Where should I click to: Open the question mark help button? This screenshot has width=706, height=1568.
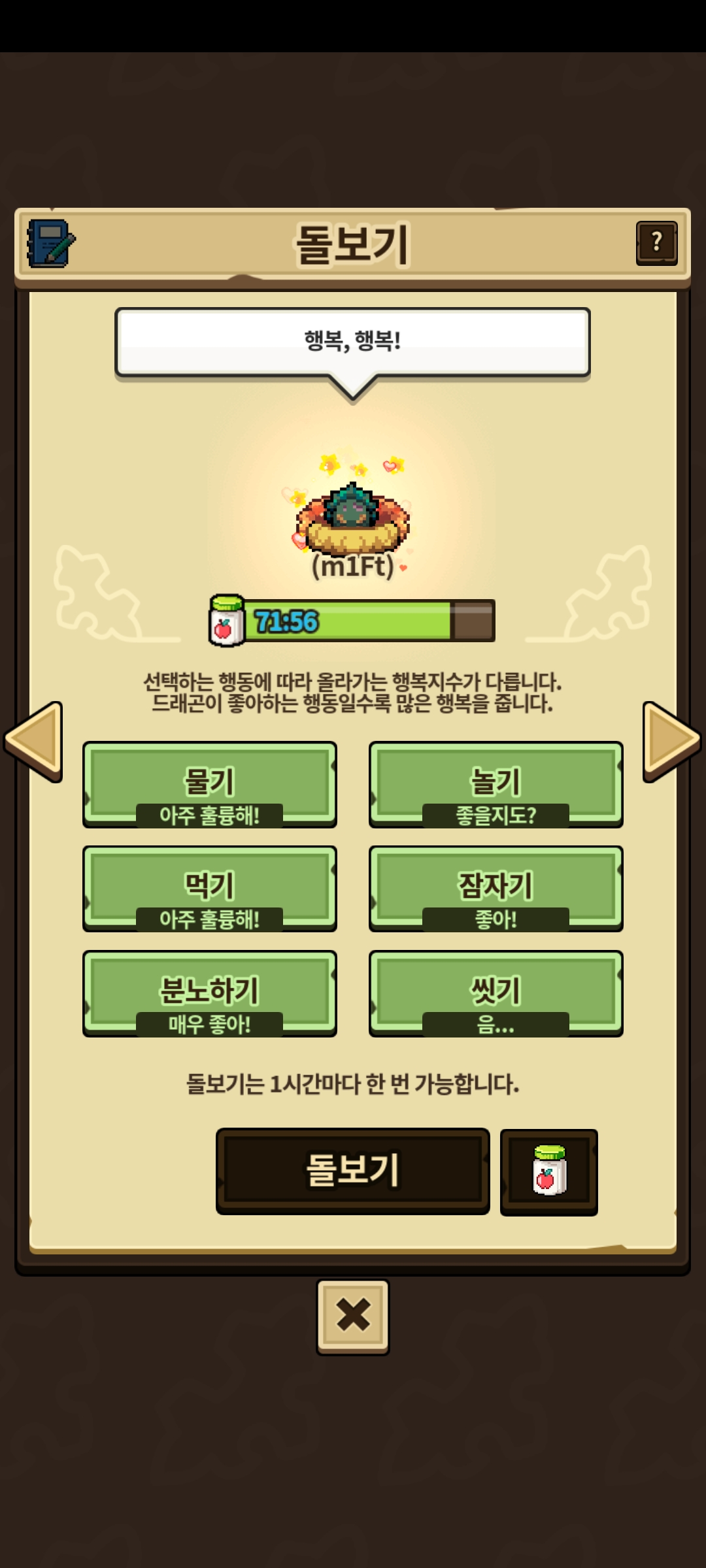point(656,243)
